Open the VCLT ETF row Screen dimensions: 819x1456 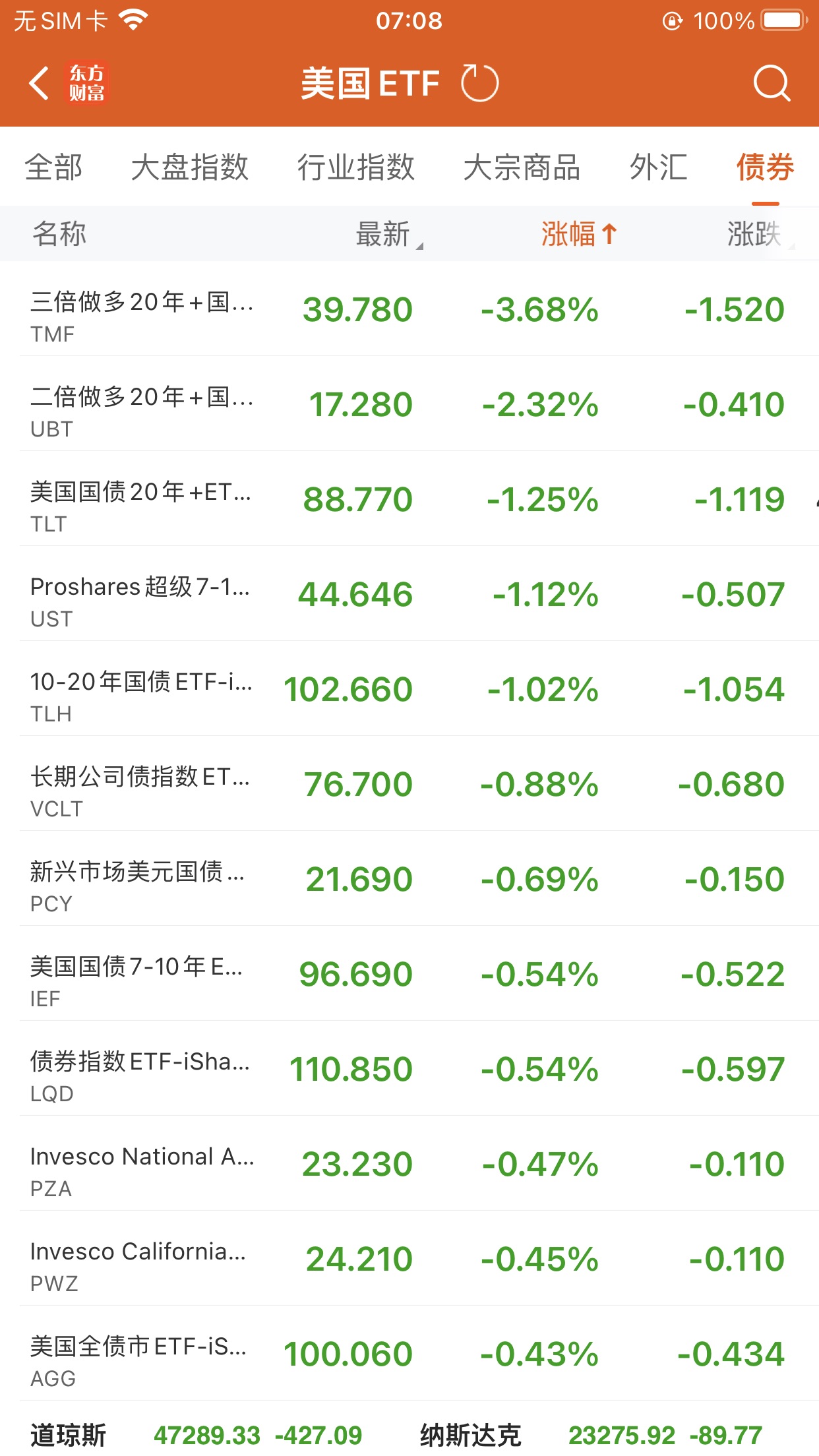pyautogui.click(x=409, y=784)
